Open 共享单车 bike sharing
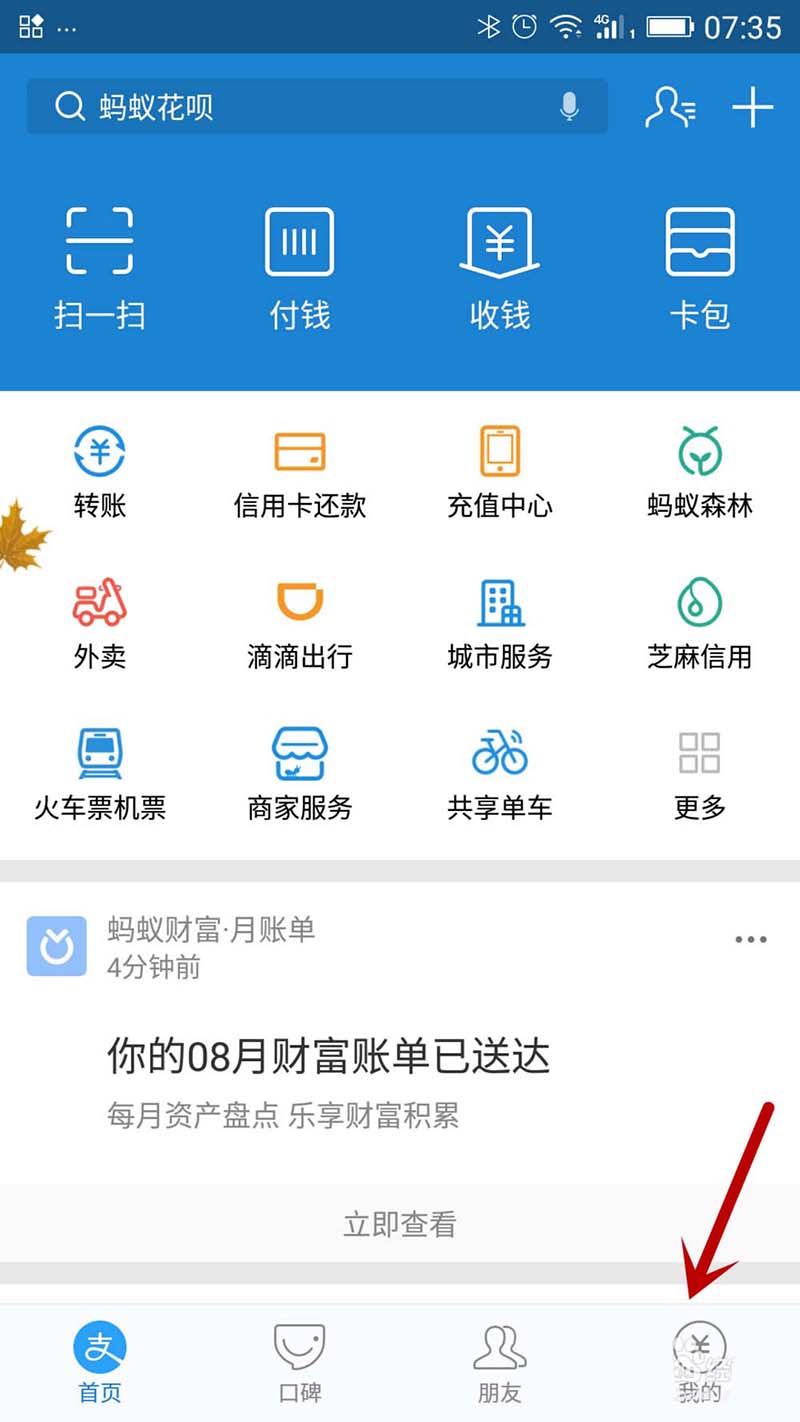The image size is (800, 1422). [498, 772]
